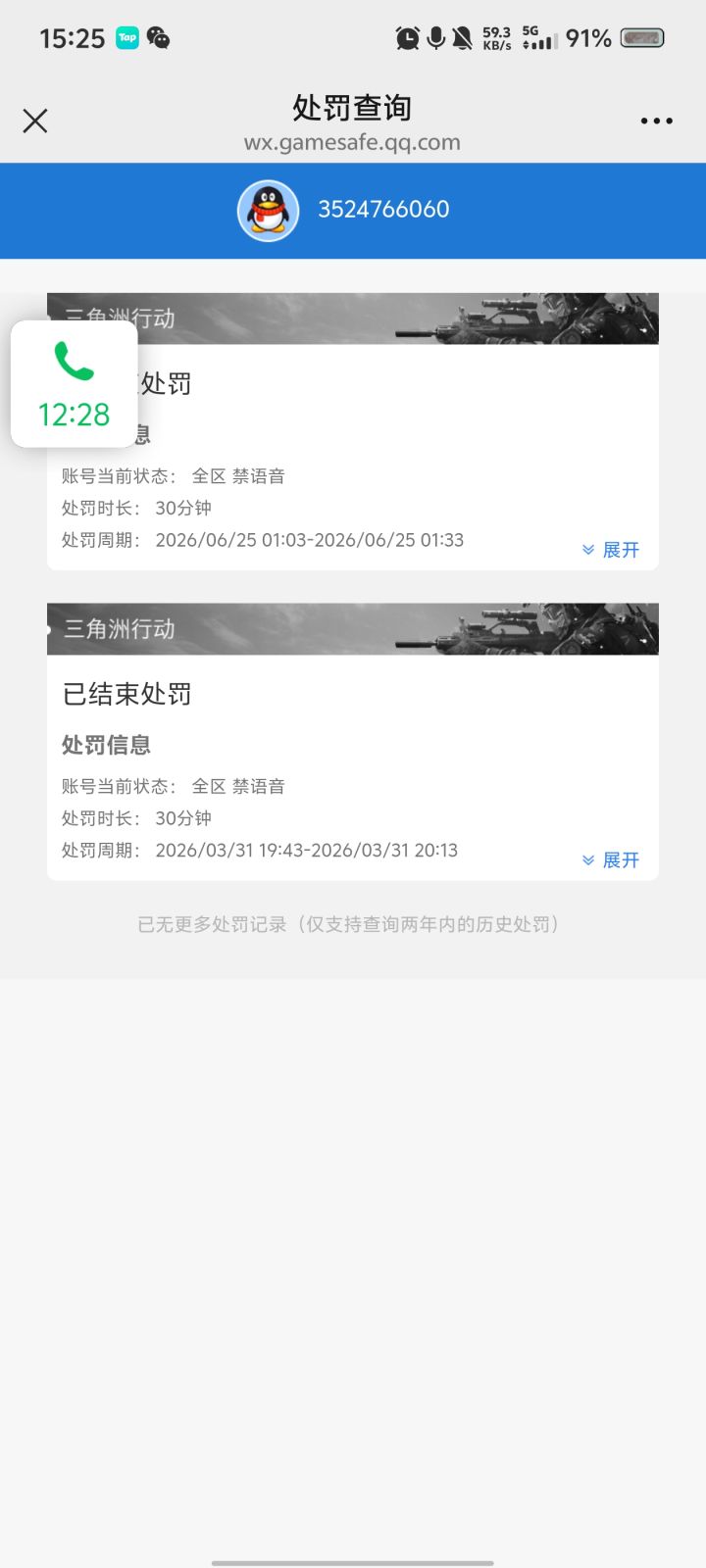The image size is (706, 1568).
Task: Expand the 2026/03/31 punishment record
Action: [x=610, y=860]
